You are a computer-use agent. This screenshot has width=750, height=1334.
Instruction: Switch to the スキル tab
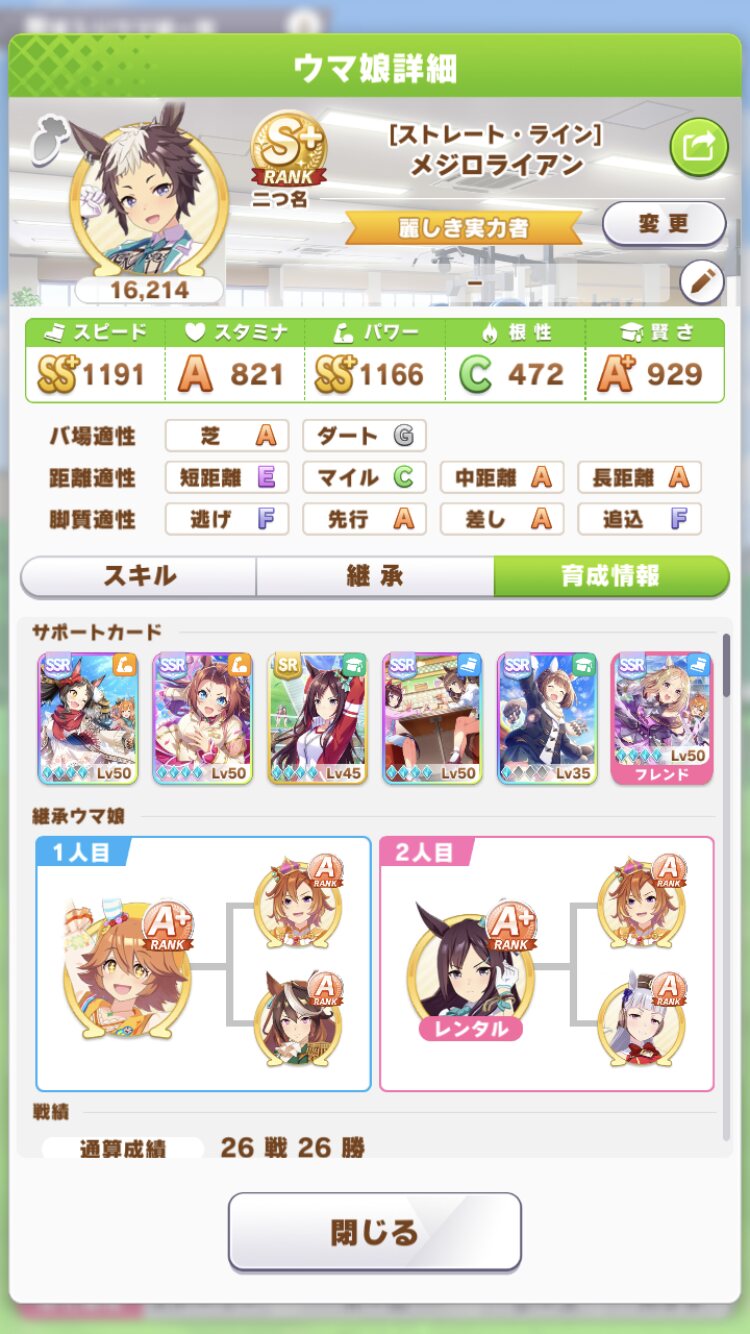pos(139,576)
